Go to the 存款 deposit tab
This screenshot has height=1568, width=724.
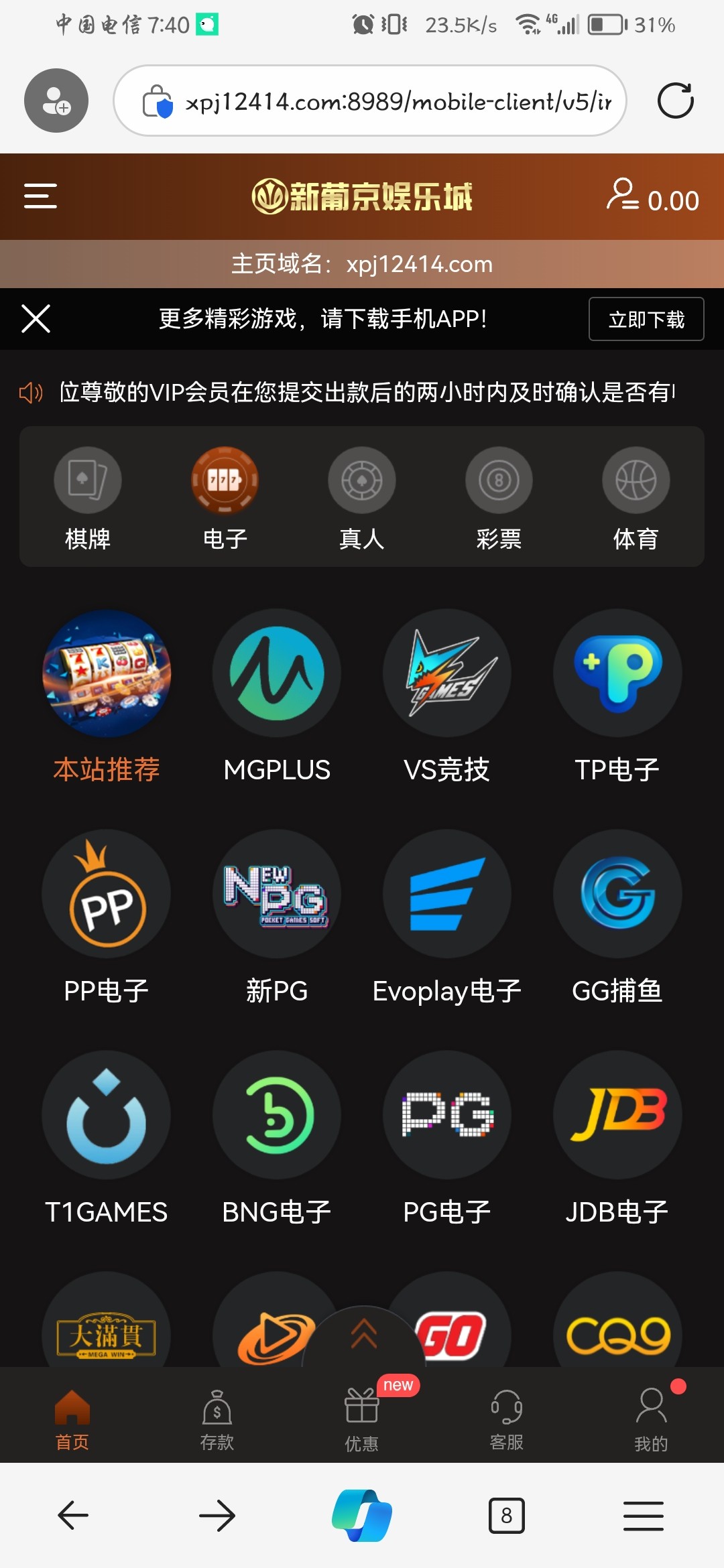click(x=217, y=1419)
